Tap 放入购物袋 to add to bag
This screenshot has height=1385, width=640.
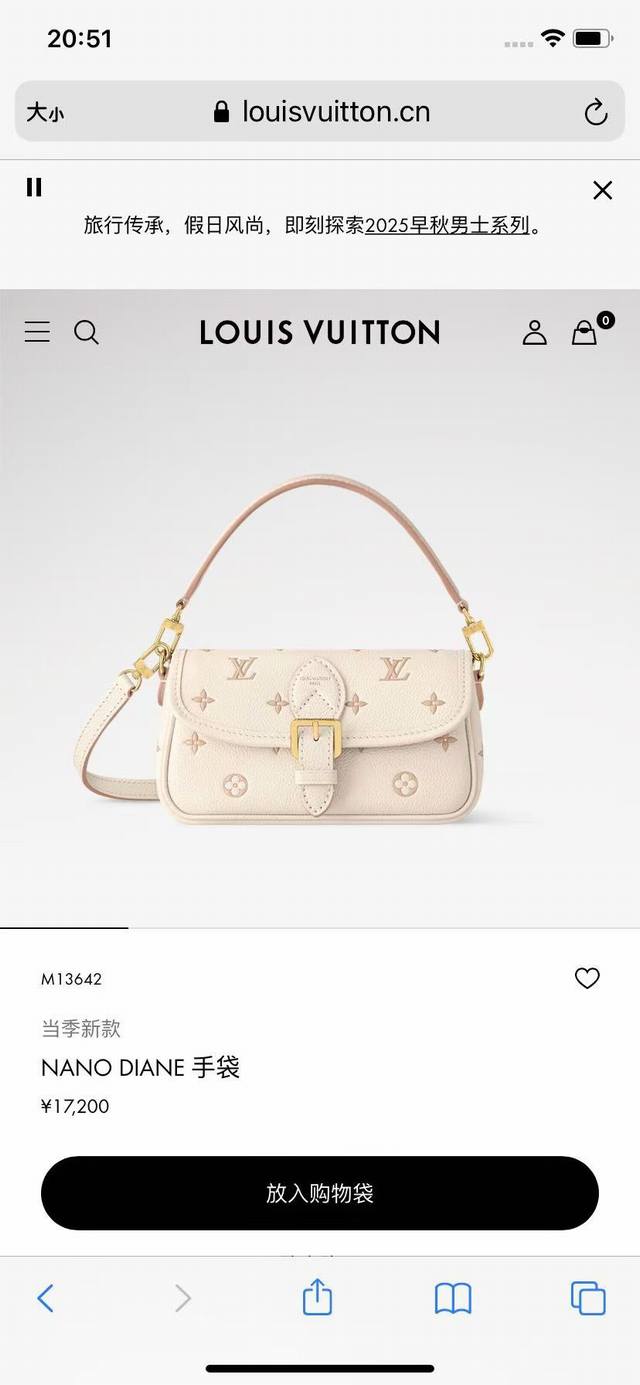click(320, 1193)
